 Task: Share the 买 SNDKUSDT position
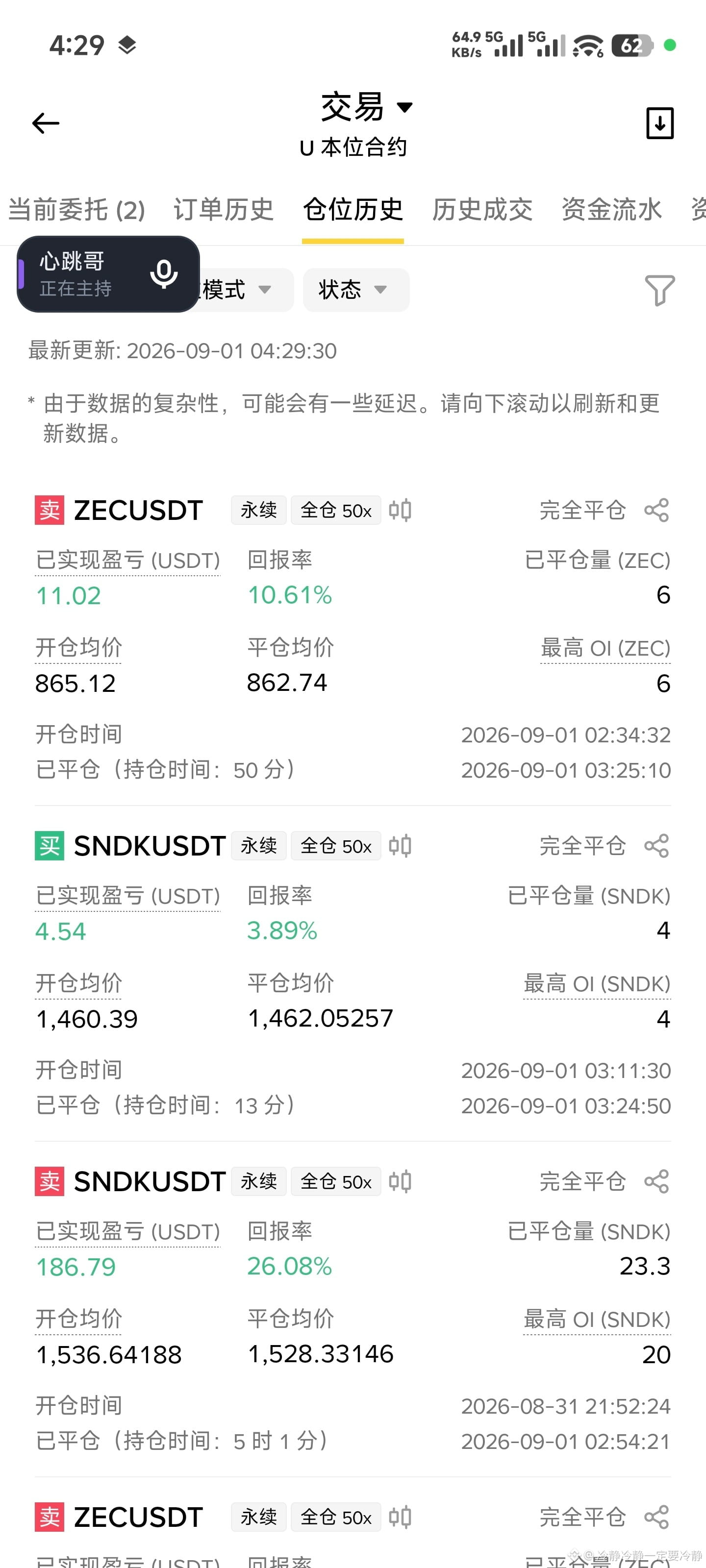(656, 845)
